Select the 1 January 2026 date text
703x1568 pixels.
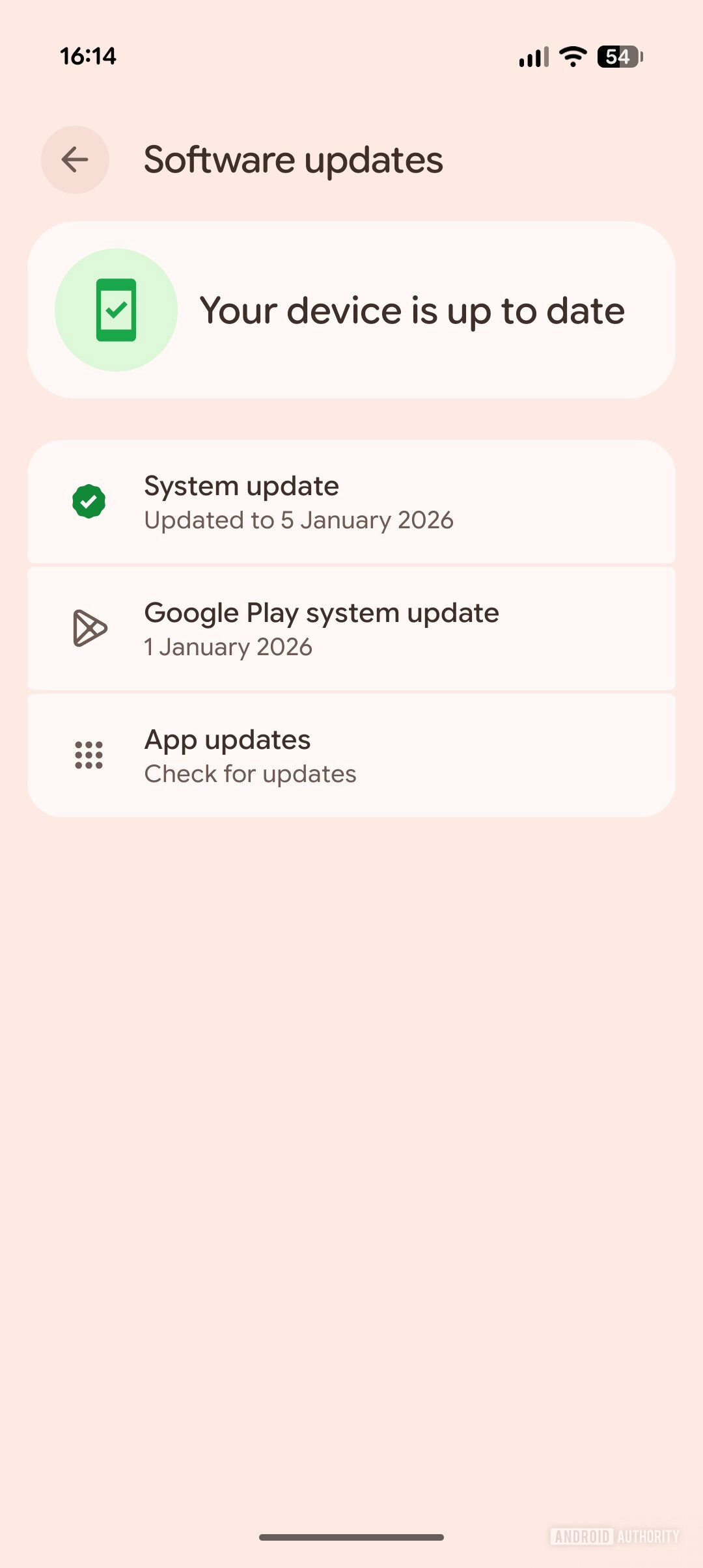pyautogui.click(x=228, y=646)
